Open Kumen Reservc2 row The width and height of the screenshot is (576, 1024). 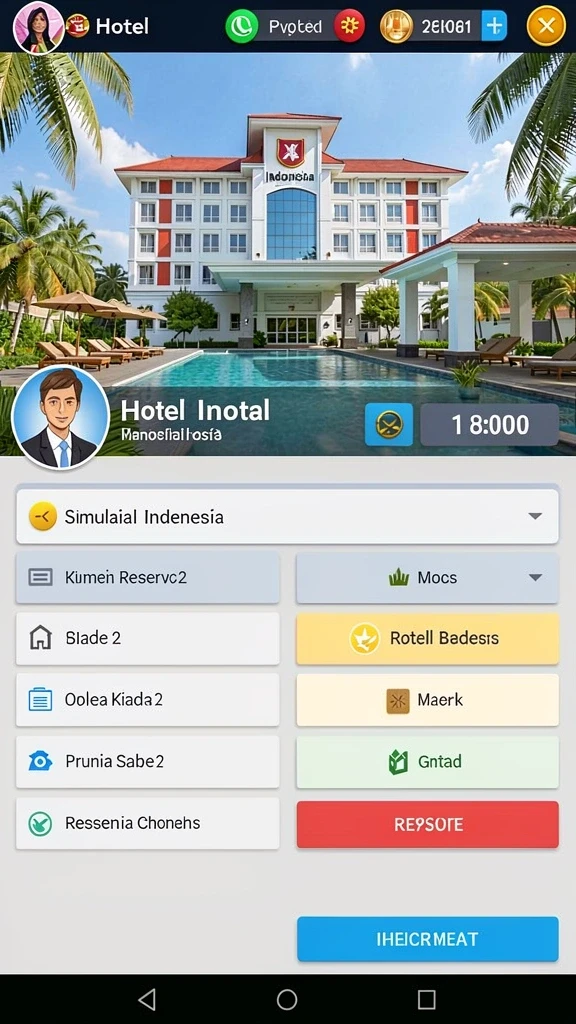(x=148, y=577)
